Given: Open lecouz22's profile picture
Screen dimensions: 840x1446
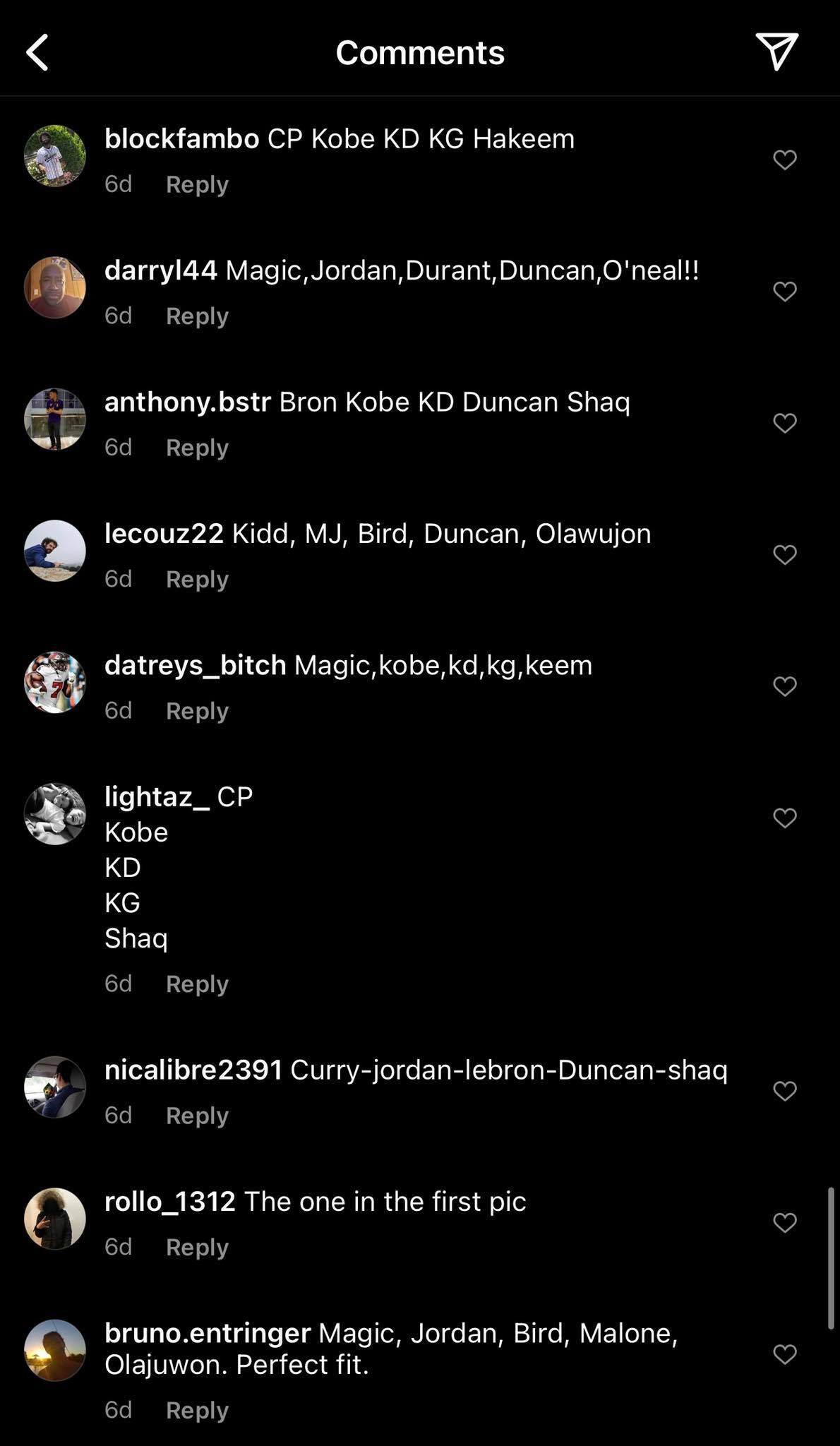Looking at the screenshot, I should 55,551.
